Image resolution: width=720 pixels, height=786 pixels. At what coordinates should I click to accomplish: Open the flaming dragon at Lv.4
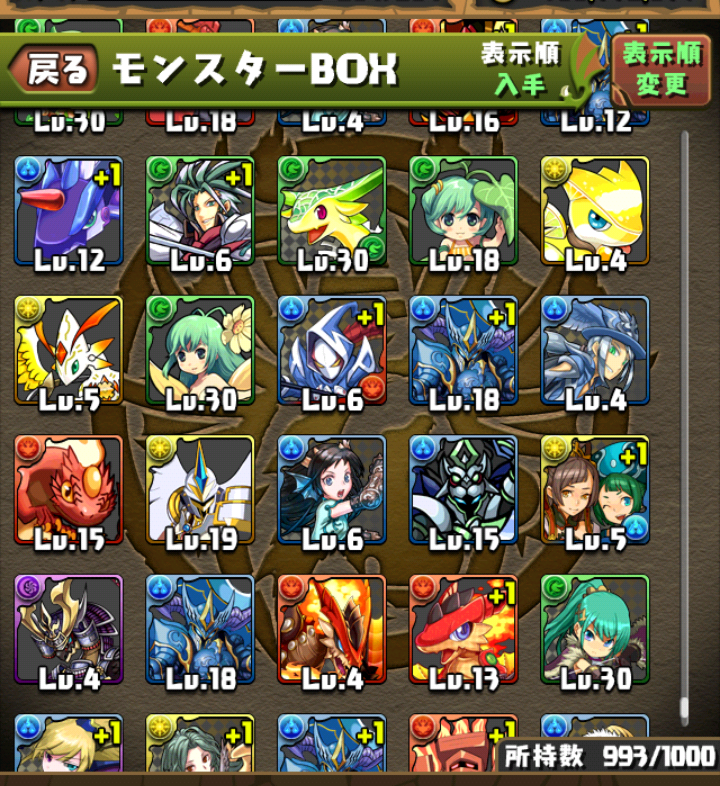(x=332, y=630)
